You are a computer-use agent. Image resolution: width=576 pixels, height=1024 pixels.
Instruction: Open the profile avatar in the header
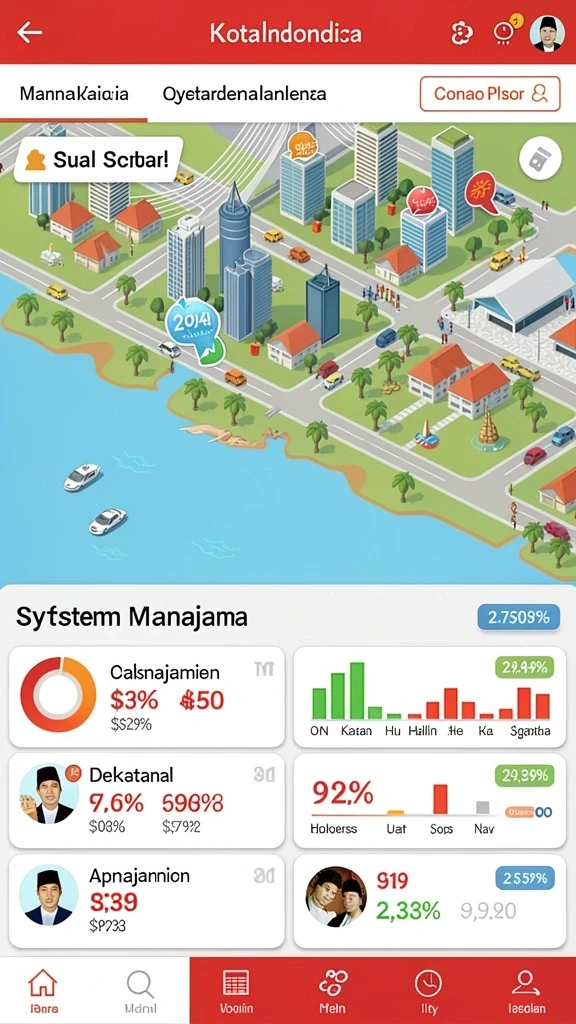pyautogui.click(x=547, y=33)
